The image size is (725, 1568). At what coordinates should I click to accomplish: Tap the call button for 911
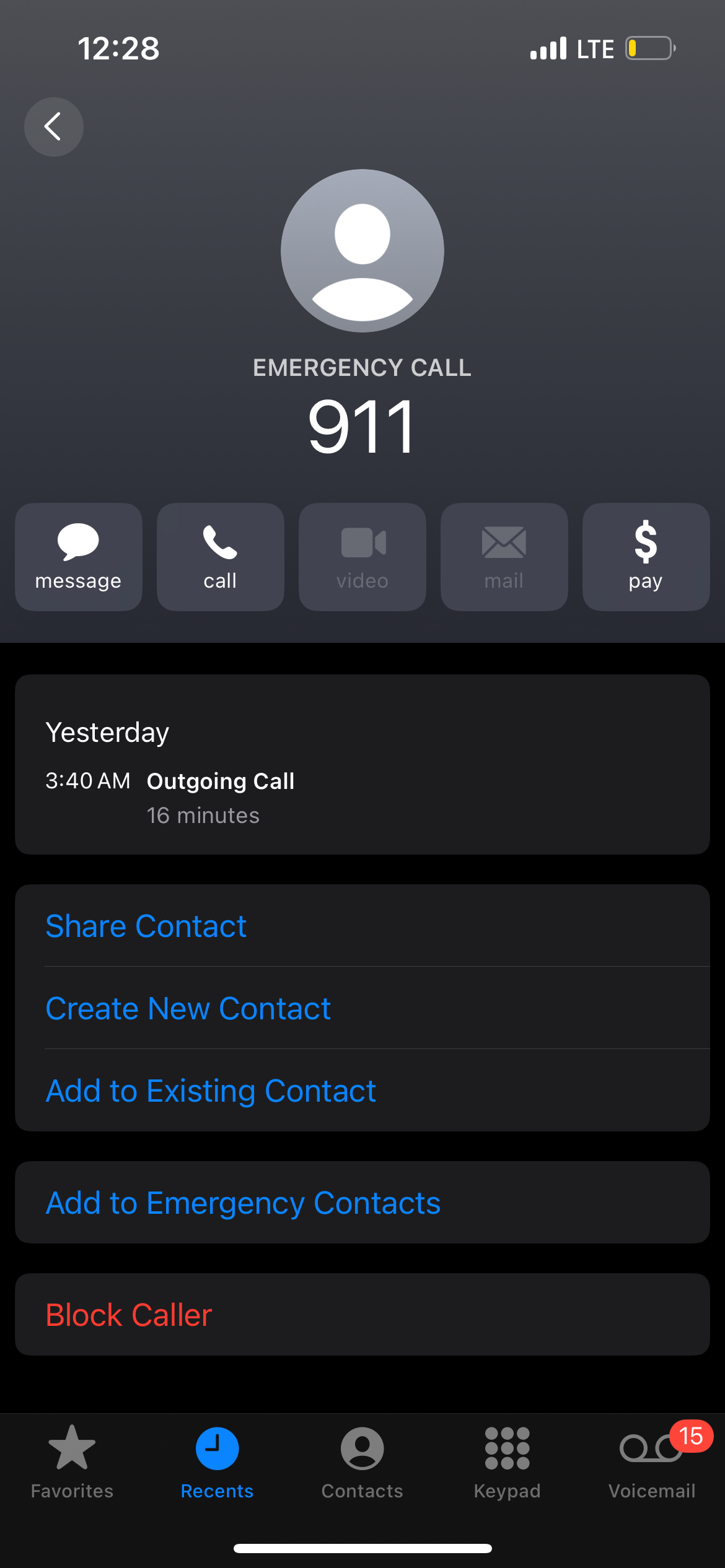[x=220, y=557]
